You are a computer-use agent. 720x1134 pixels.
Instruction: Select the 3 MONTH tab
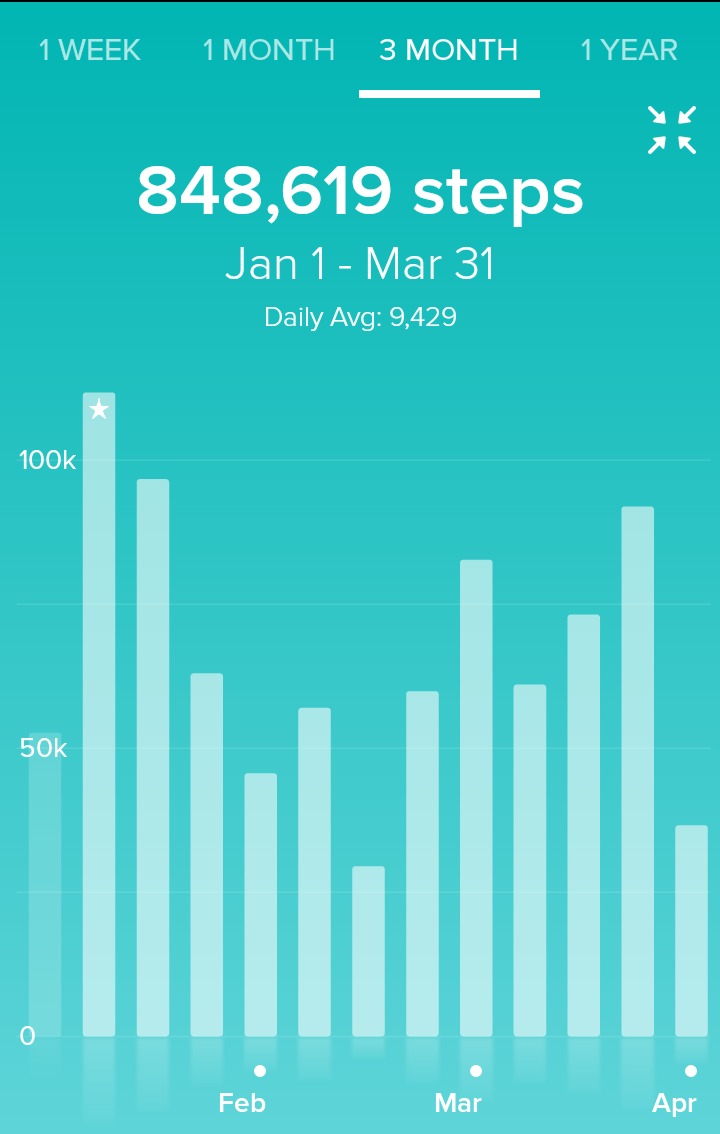[449, 50]
